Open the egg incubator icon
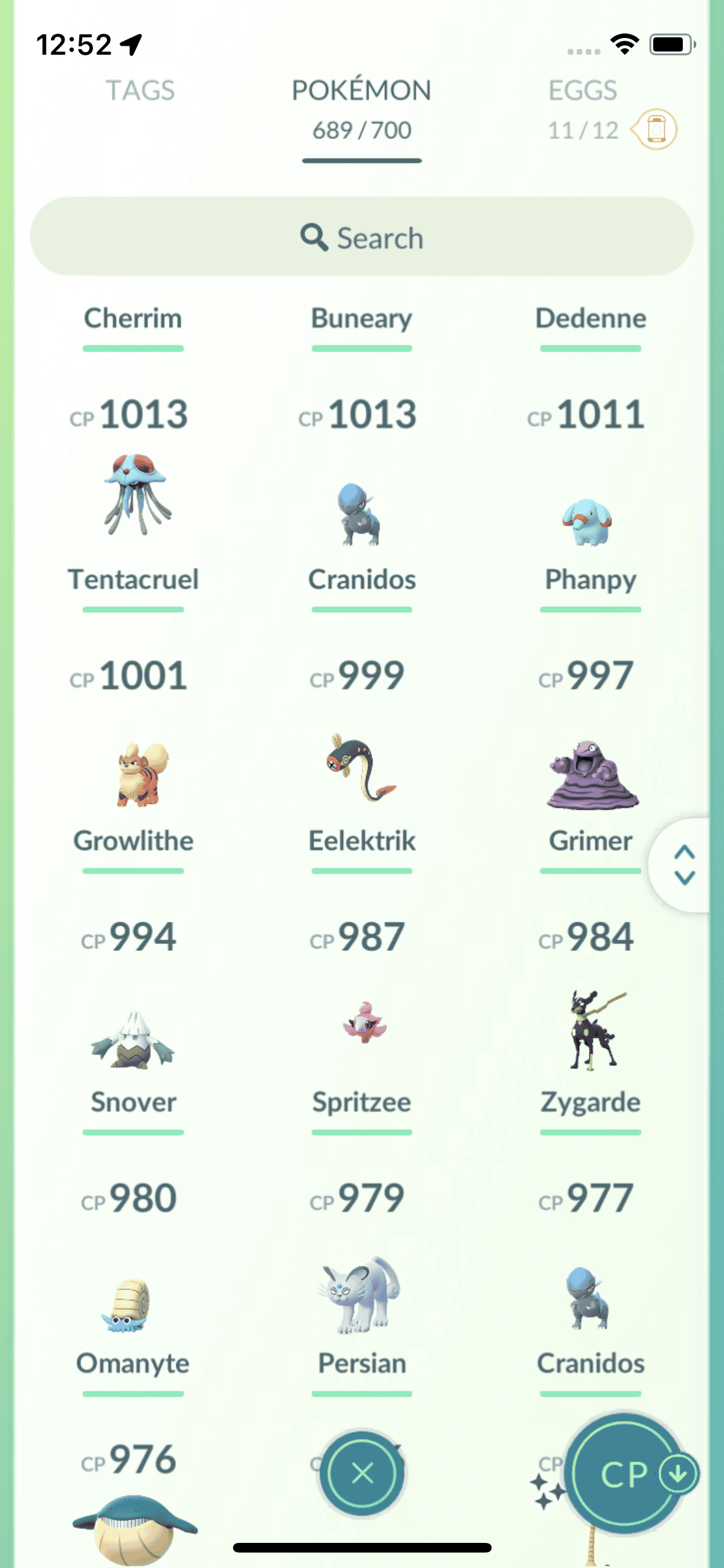The image size is (724, 1568). pyautogui.click(x=655, y=129)
